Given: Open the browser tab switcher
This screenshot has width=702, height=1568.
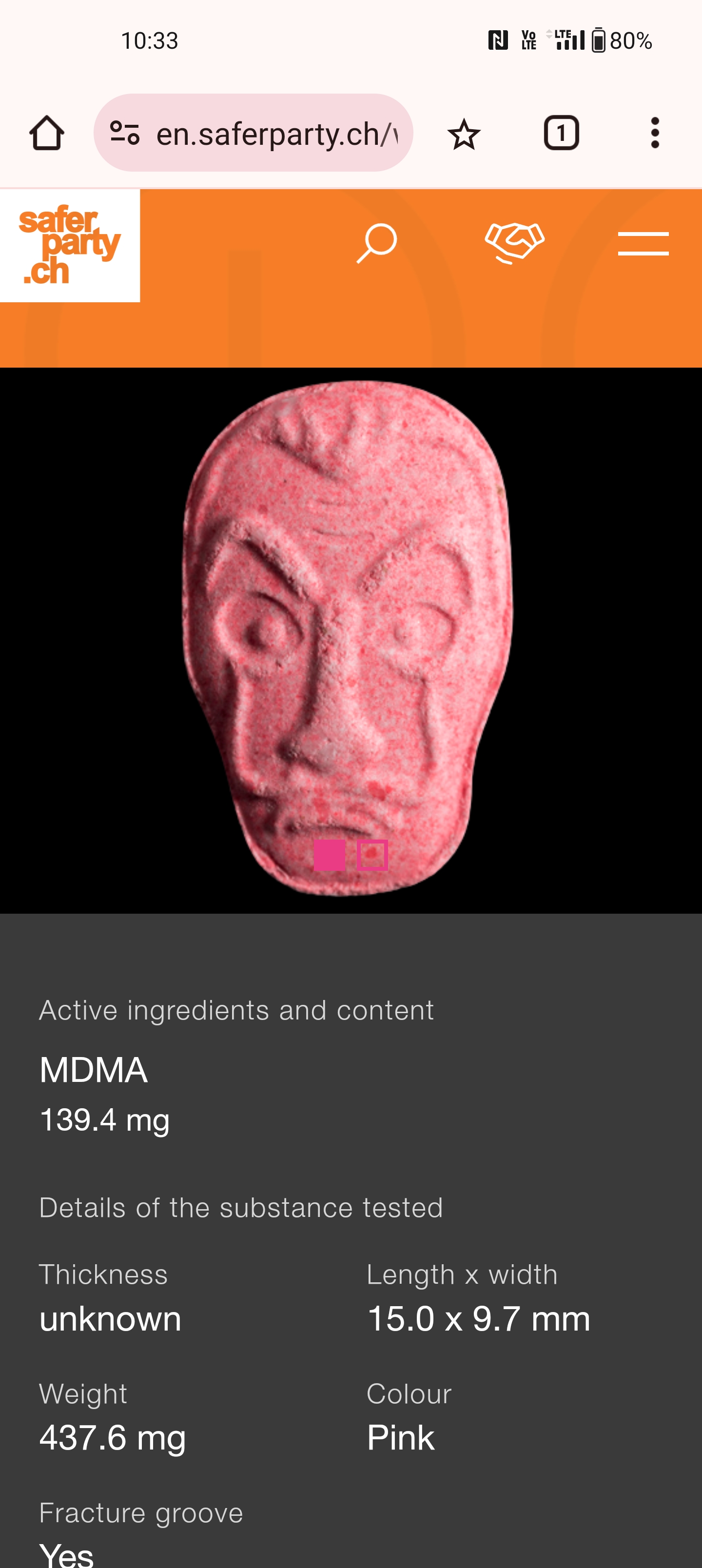Looking at the screenshot, I should [x=561, y=133].
